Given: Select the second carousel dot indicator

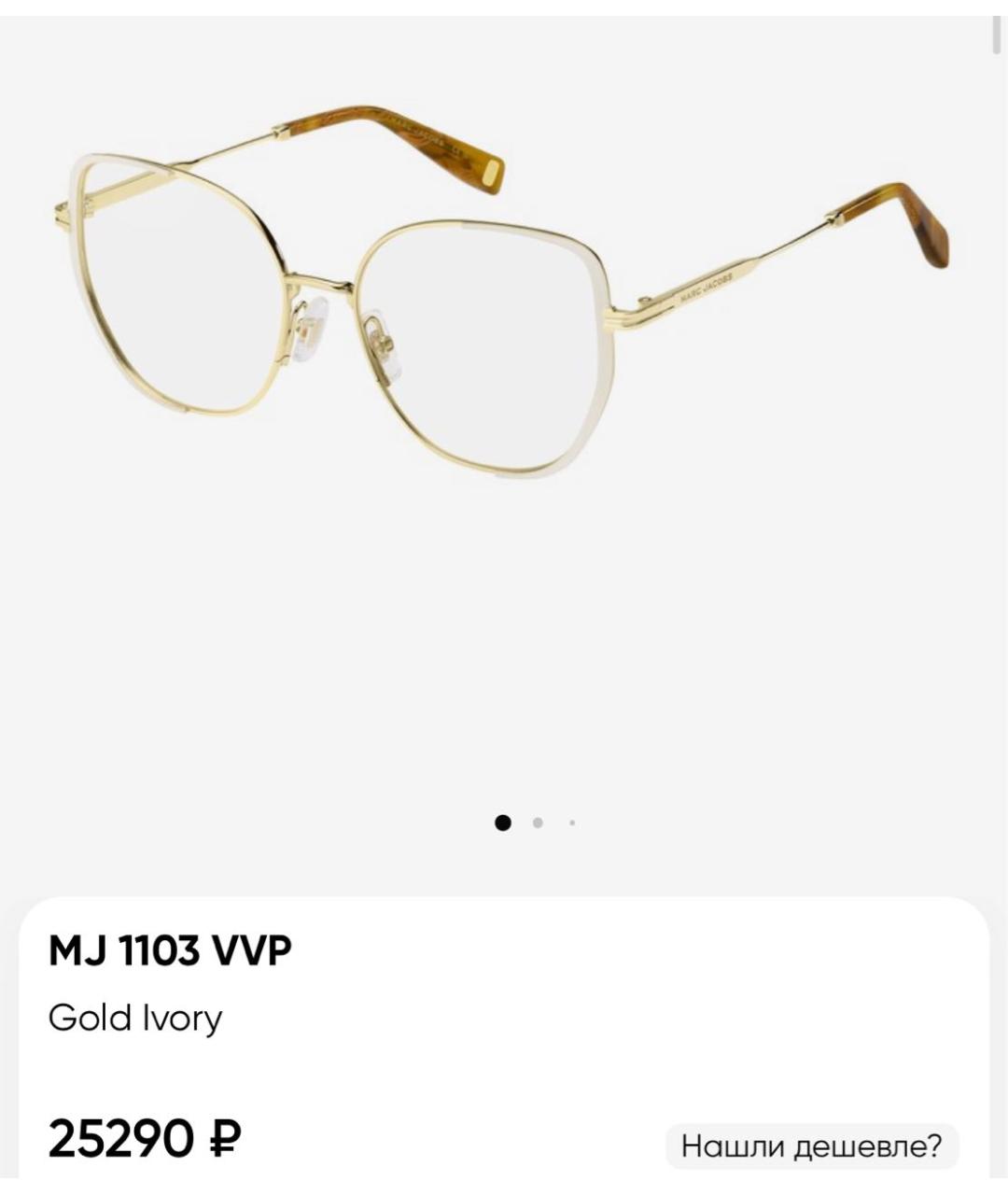Looking at the screenshot, I should [x=538, y=822].
